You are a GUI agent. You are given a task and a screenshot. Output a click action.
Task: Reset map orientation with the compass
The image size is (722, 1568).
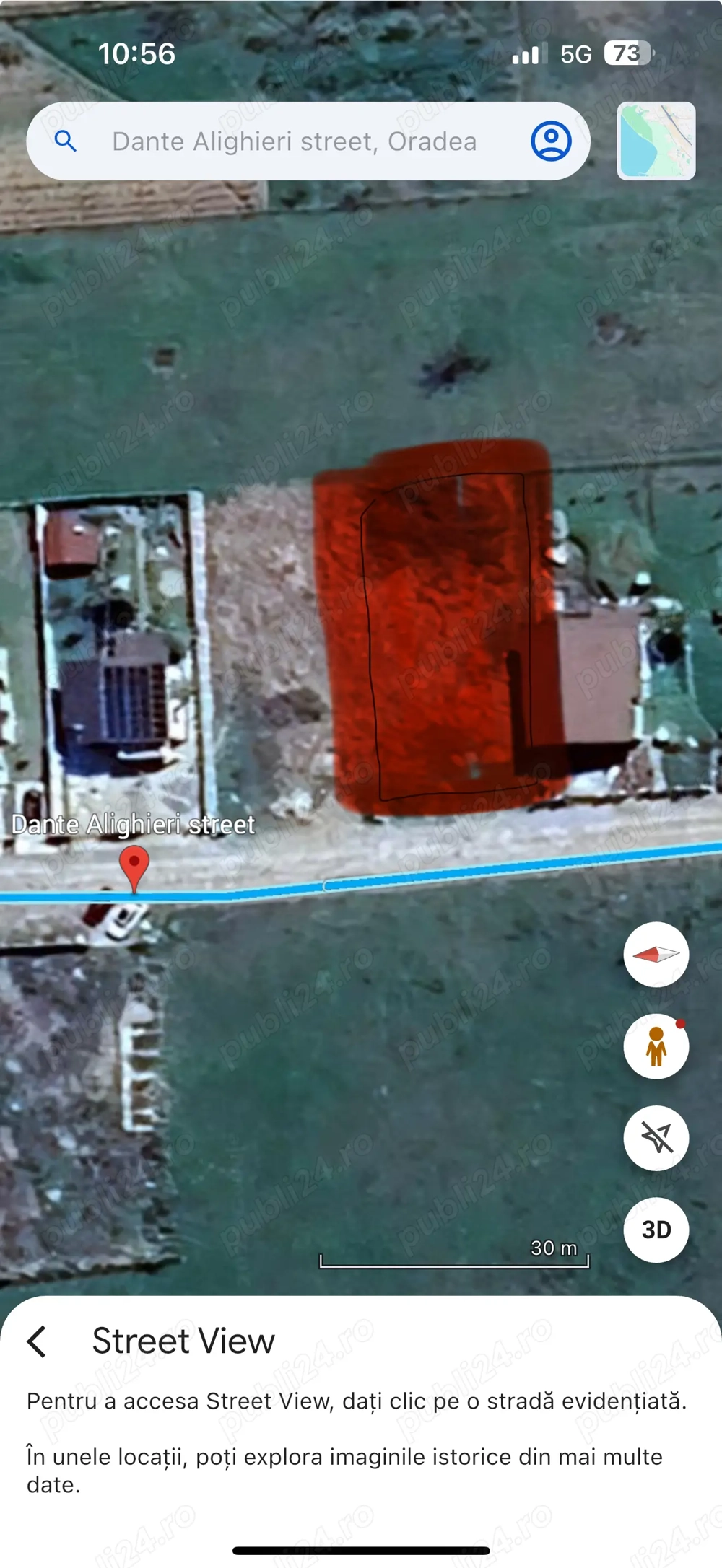656,954
